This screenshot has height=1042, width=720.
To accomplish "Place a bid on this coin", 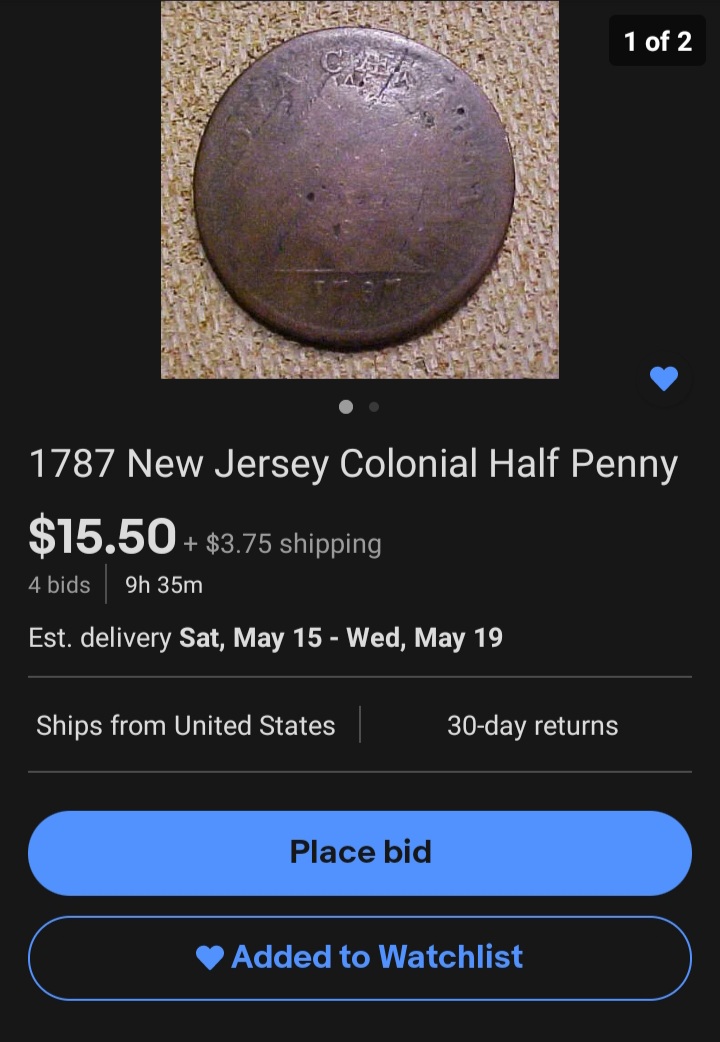I will [360, 852].
